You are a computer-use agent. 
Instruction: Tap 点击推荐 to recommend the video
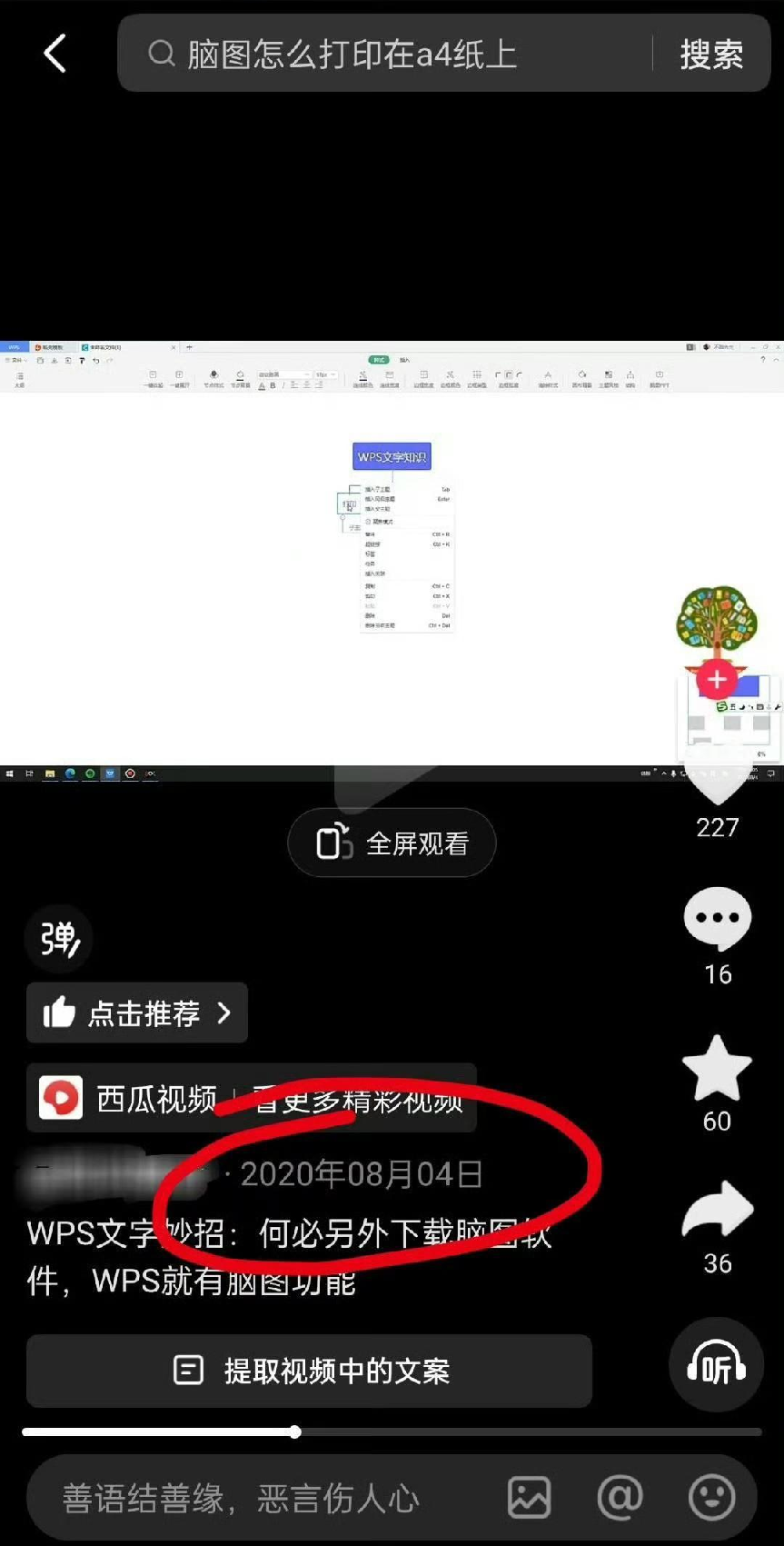point(137,1012)
